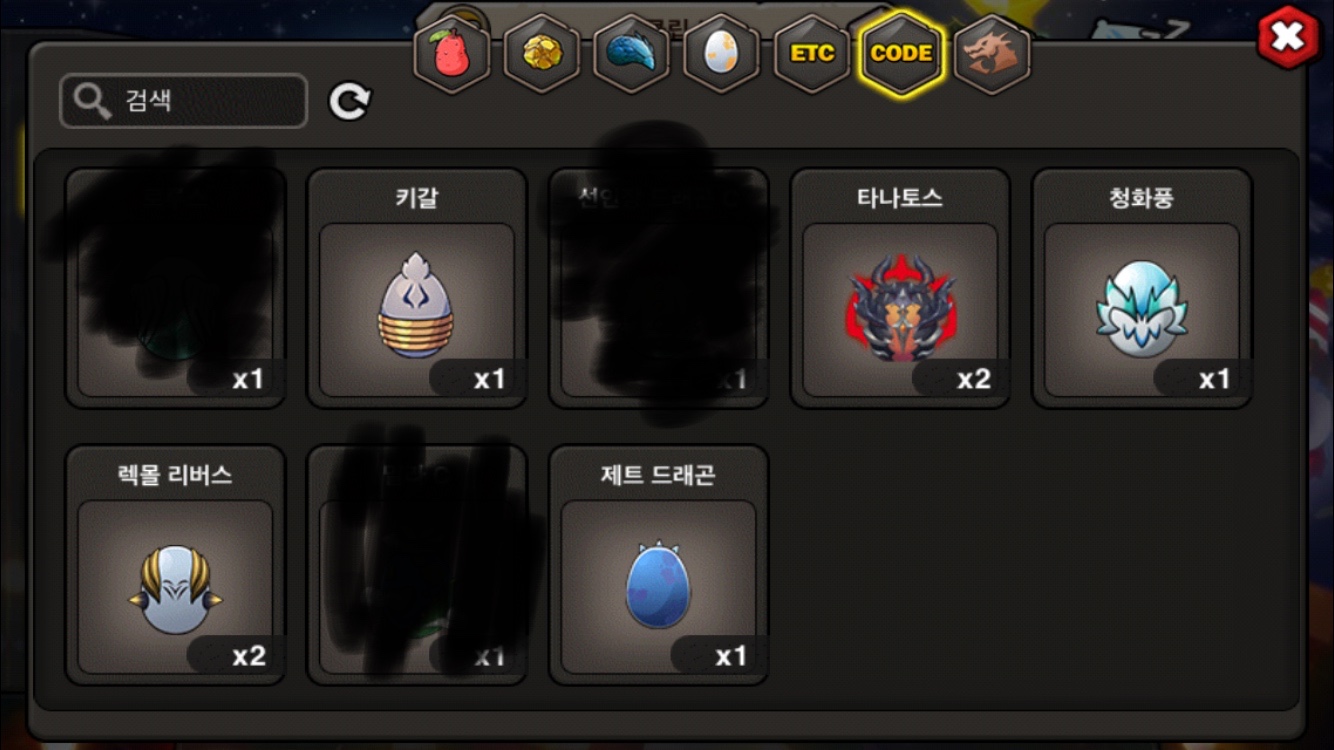This screenshot has height=750, width=1334.
Task: Switch to the egg tab
Action: click(722, 54)
